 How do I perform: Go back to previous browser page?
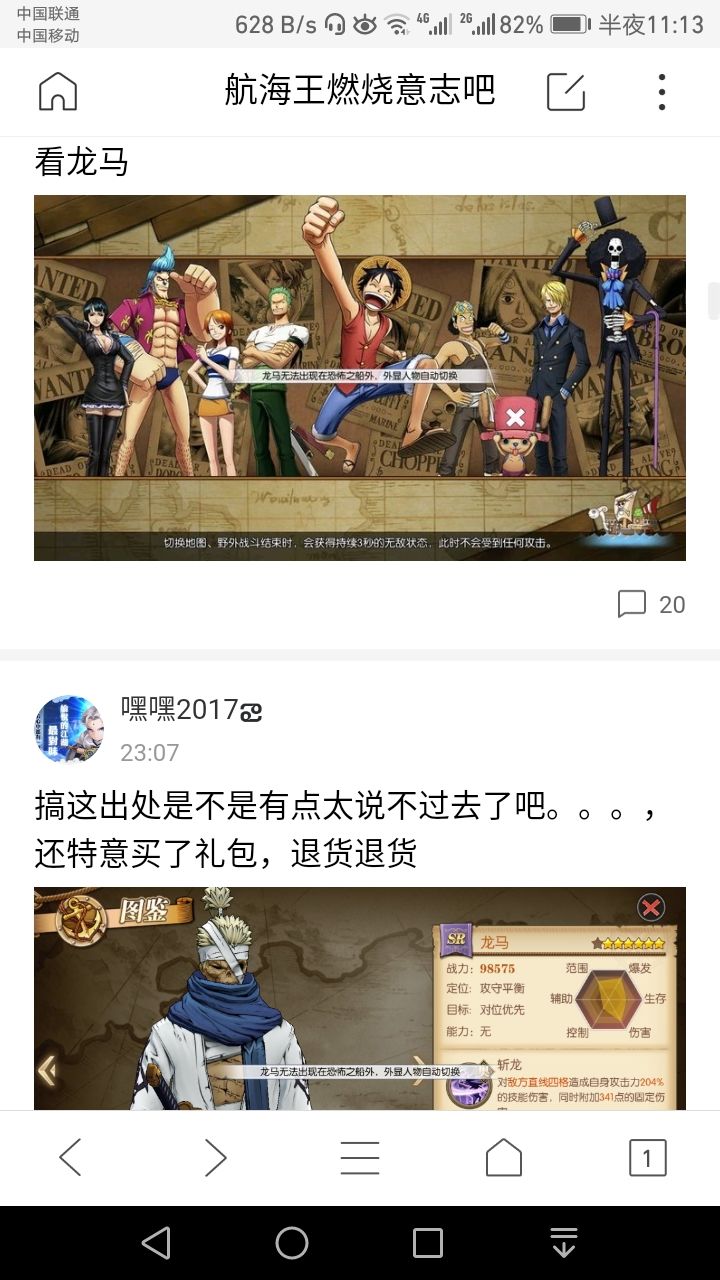pos(70,1158)
